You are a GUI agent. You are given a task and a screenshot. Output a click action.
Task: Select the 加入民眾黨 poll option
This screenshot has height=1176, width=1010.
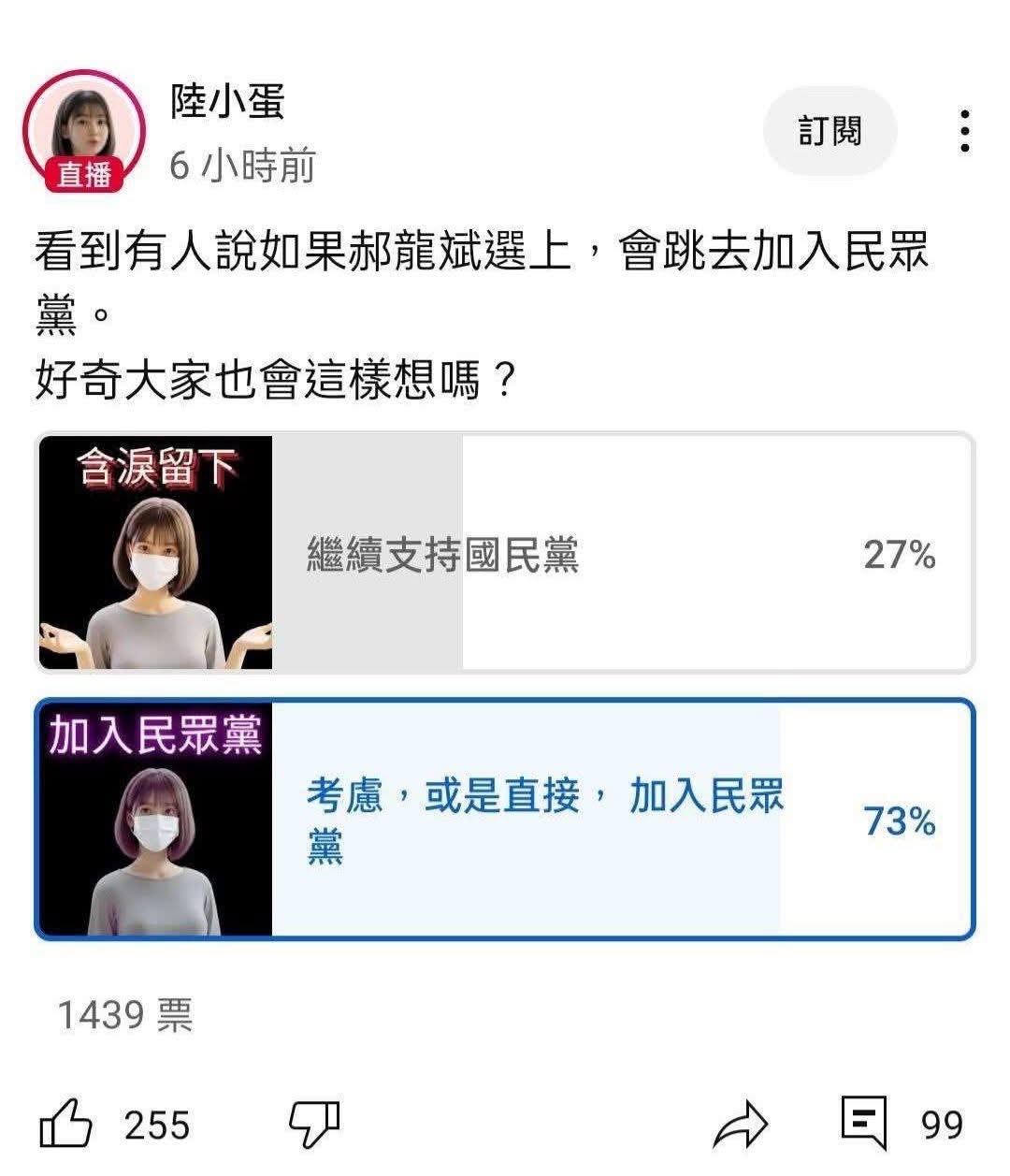tap(505, 820)
